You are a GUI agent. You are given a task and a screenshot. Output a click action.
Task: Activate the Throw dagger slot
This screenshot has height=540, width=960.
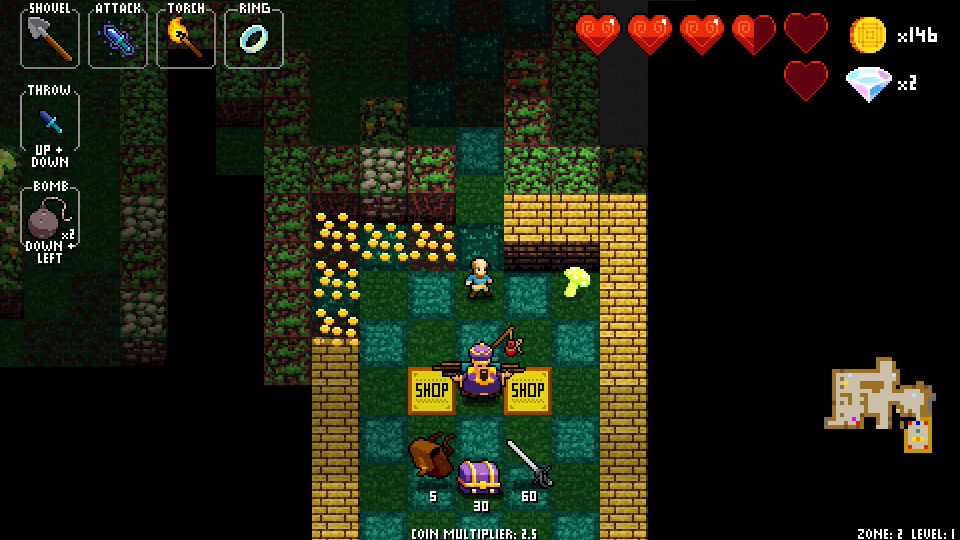(x=50, y=120)
